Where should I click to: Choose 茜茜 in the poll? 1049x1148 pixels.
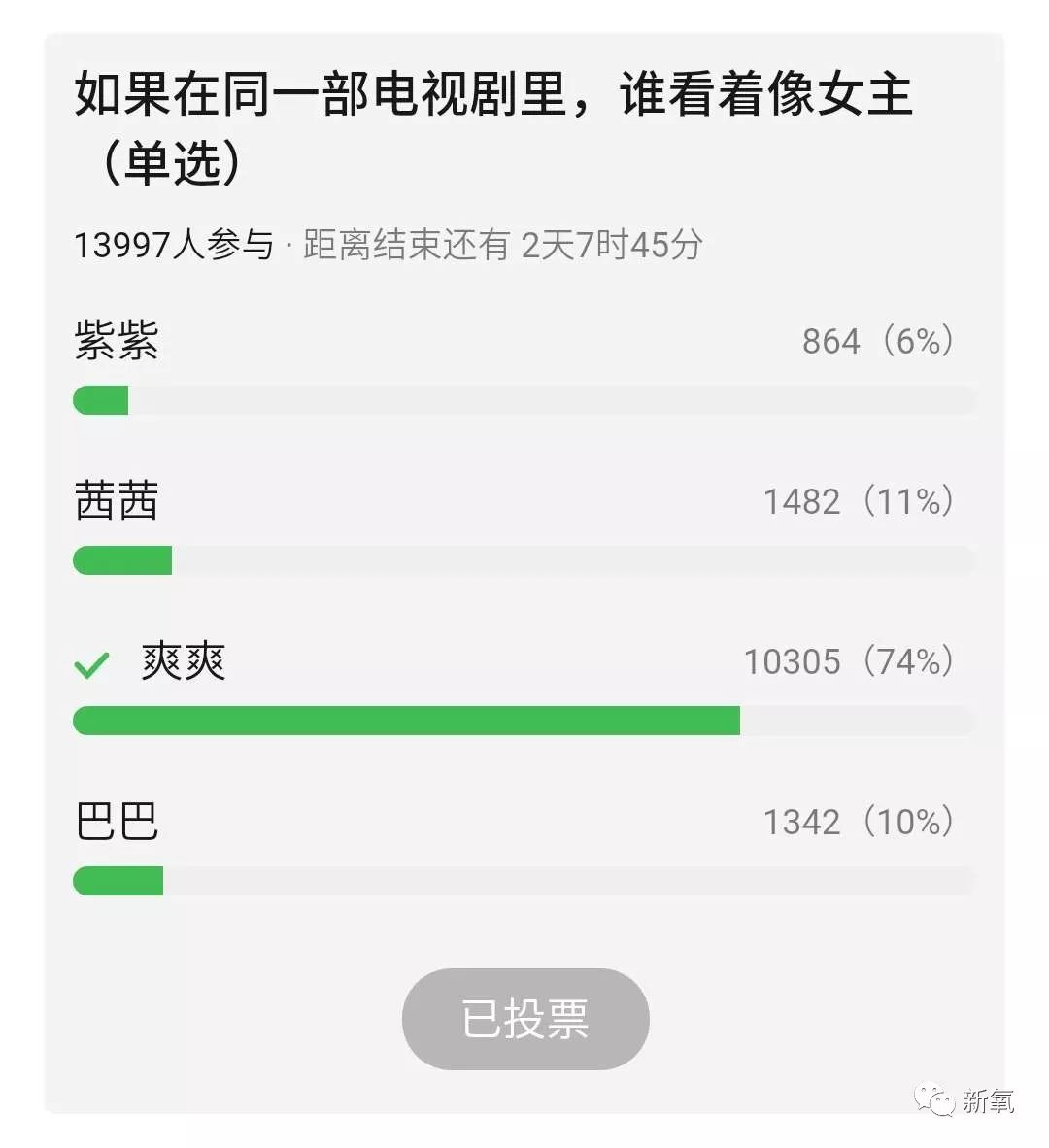(x=117, y=502)
